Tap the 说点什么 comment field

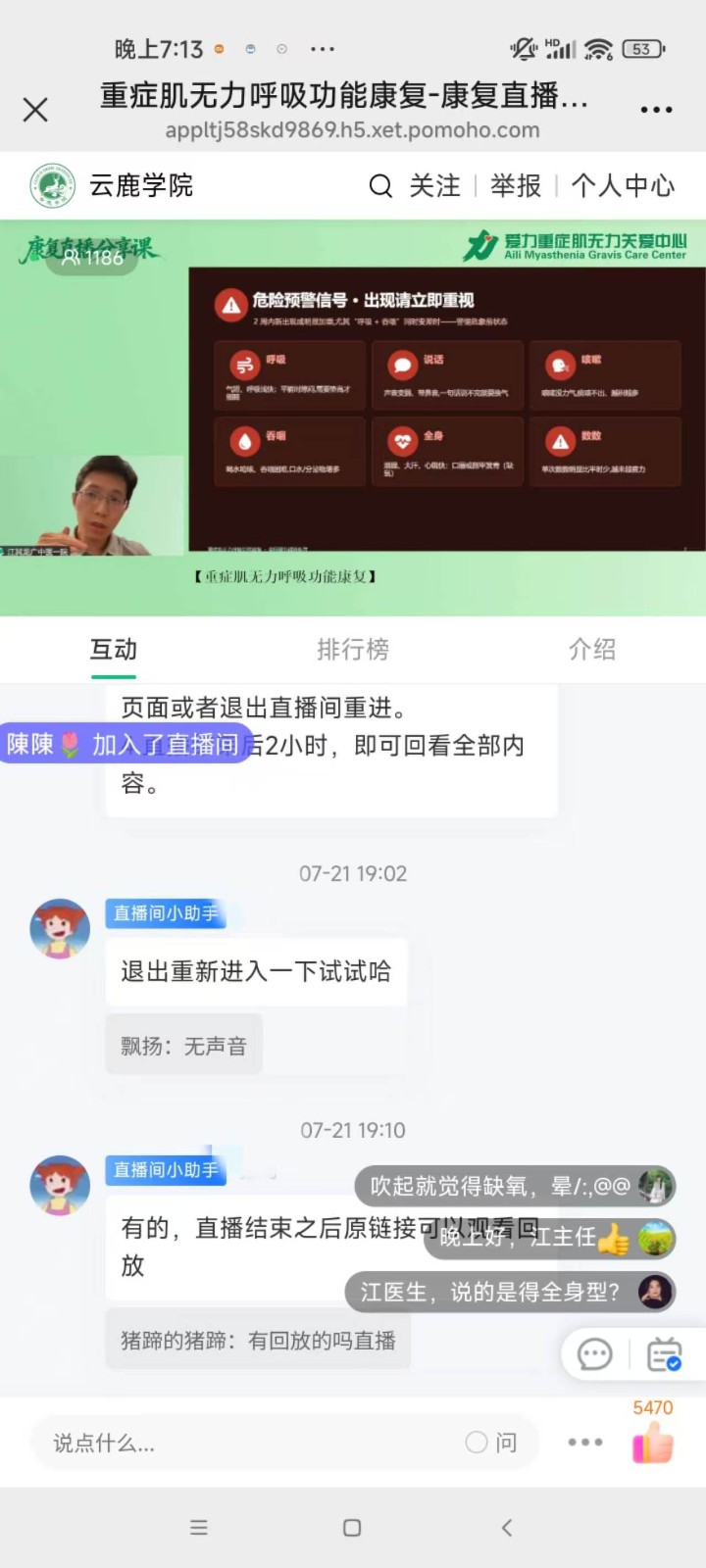coord(245,1443)
